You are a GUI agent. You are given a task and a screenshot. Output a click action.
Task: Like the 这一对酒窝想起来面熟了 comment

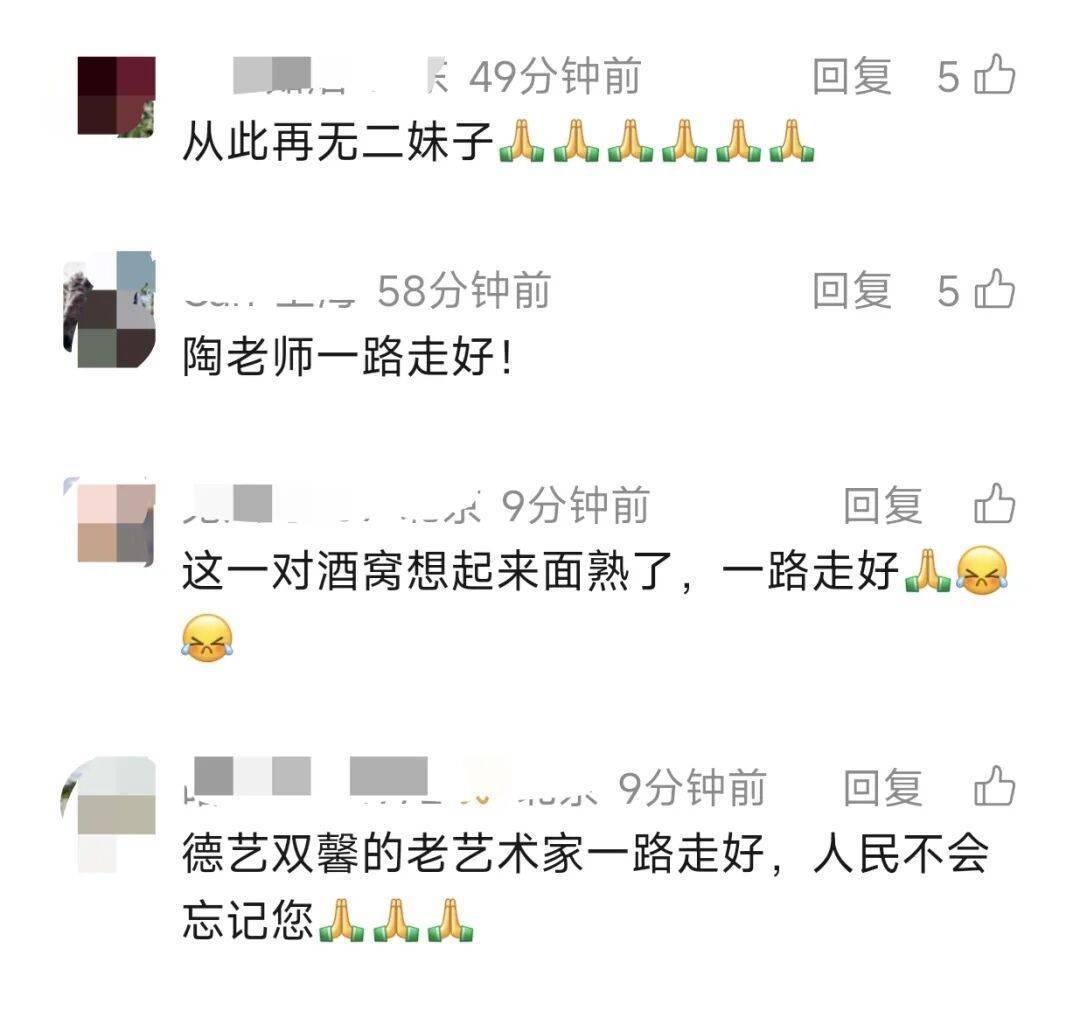point(994,505)
